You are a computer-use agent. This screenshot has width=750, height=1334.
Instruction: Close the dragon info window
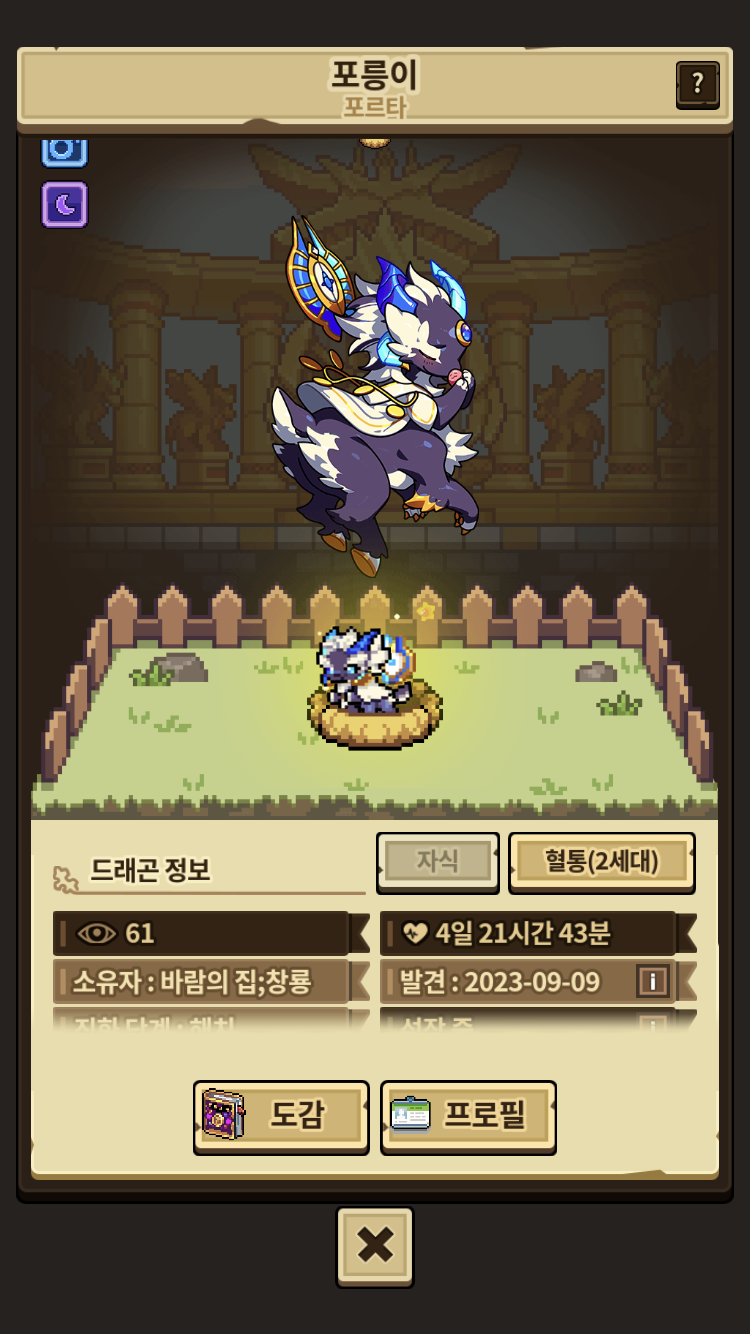point(375,1246)
